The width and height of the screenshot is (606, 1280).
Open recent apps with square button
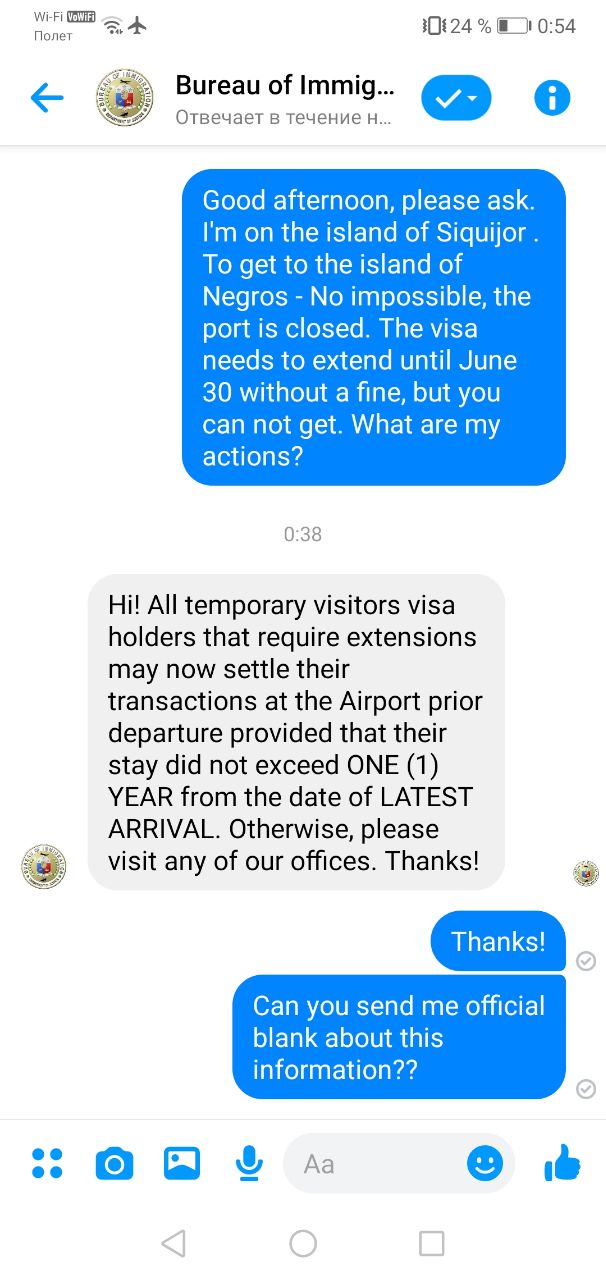point(431,1243)
